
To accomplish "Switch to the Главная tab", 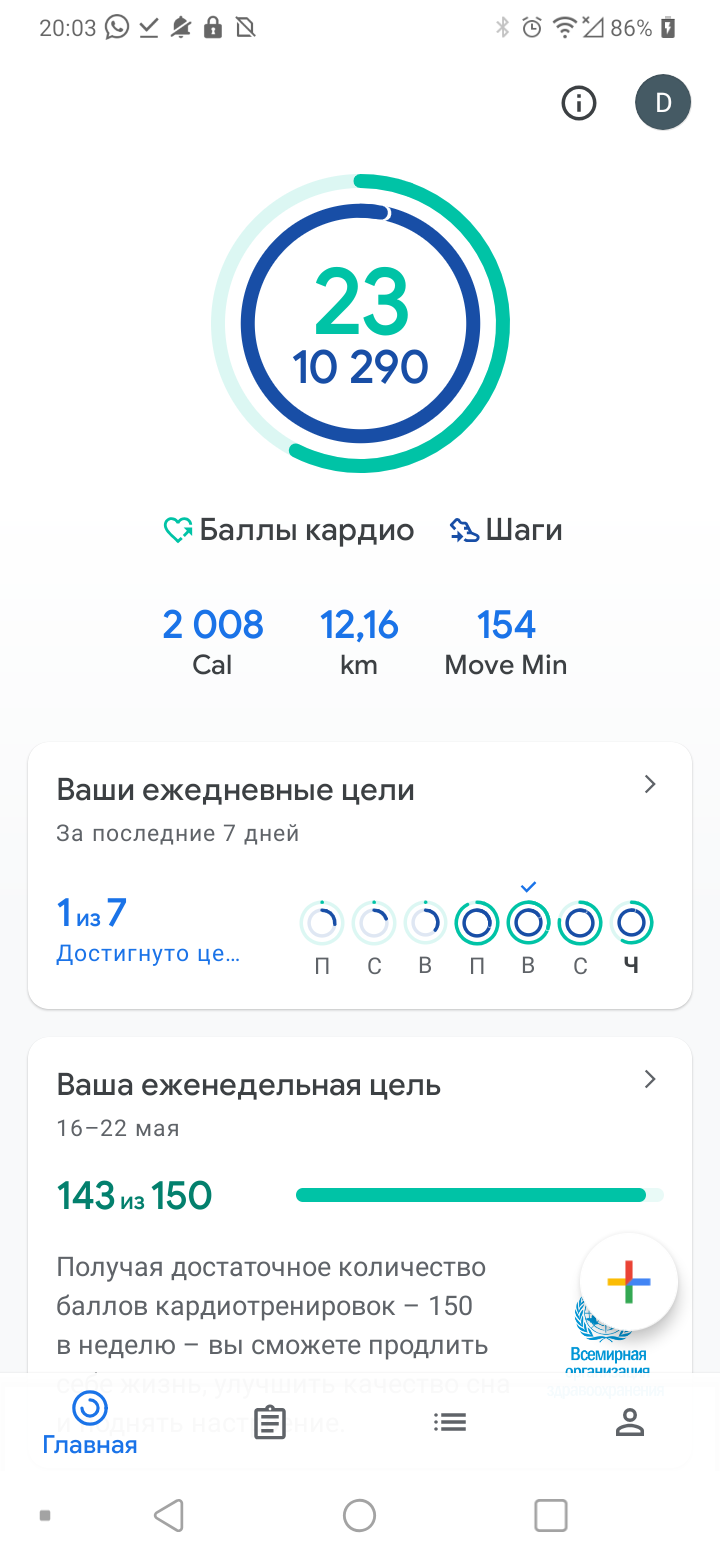I will pyautogui.click(x=90, y=1423).
